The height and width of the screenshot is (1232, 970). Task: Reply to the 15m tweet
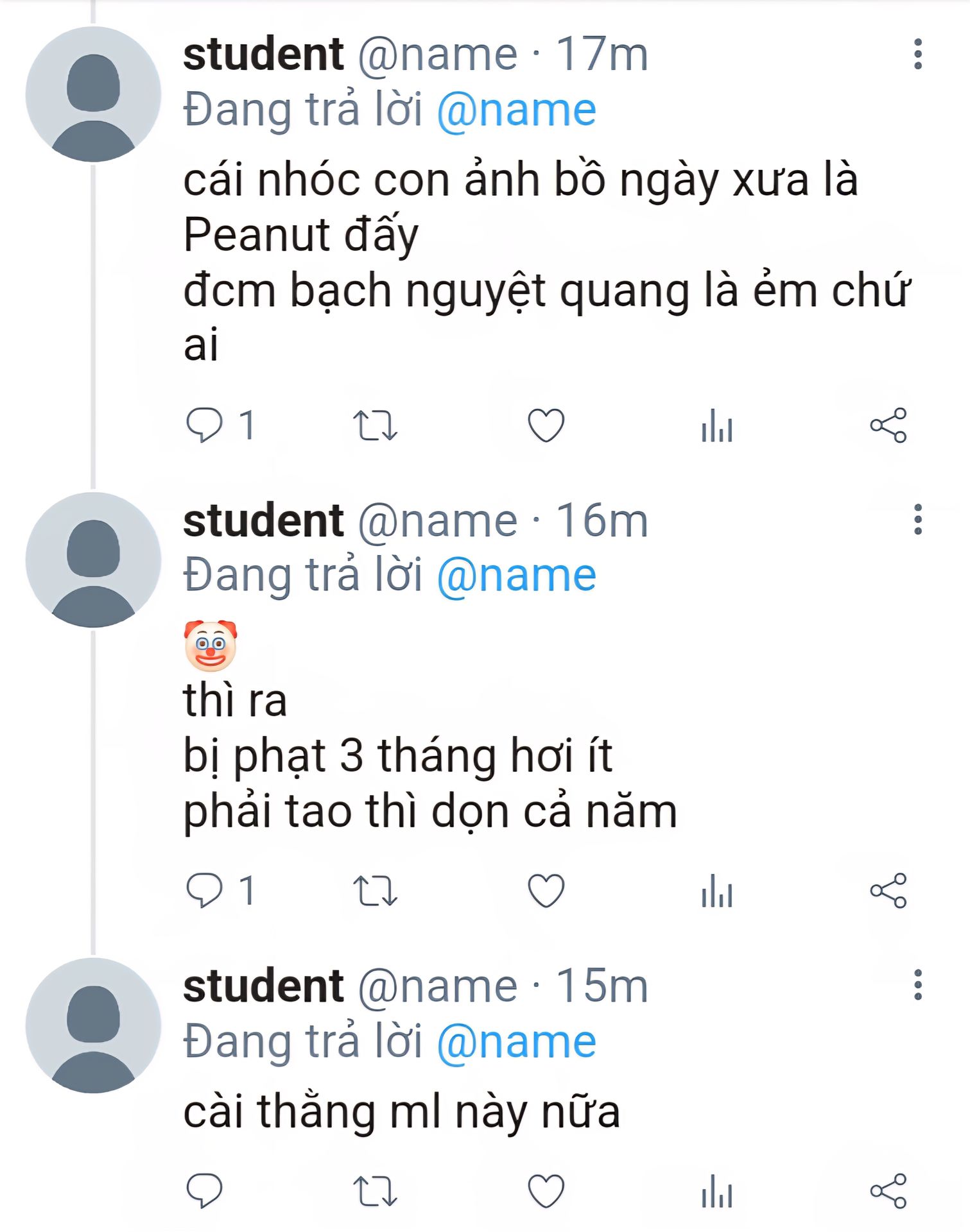[204, 1191]
